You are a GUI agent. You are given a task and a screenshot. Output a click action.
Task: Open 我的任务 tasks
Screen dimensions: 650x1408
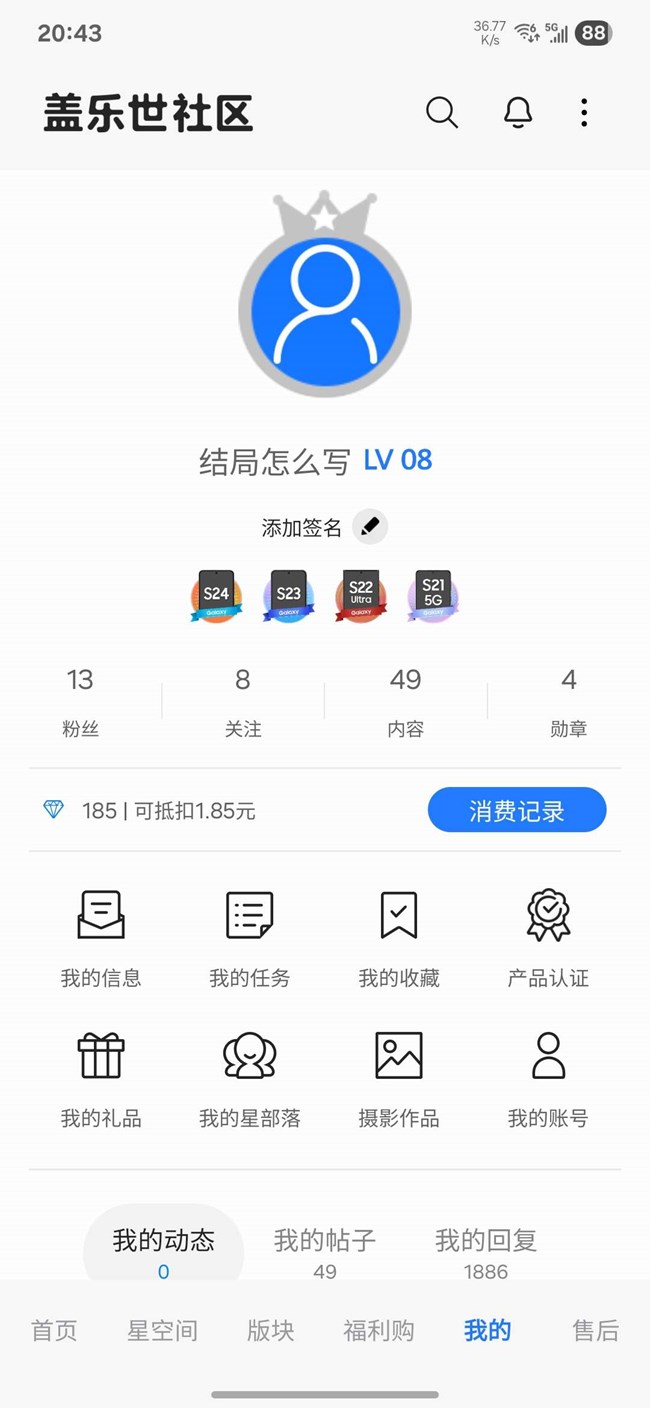point(249,937)
